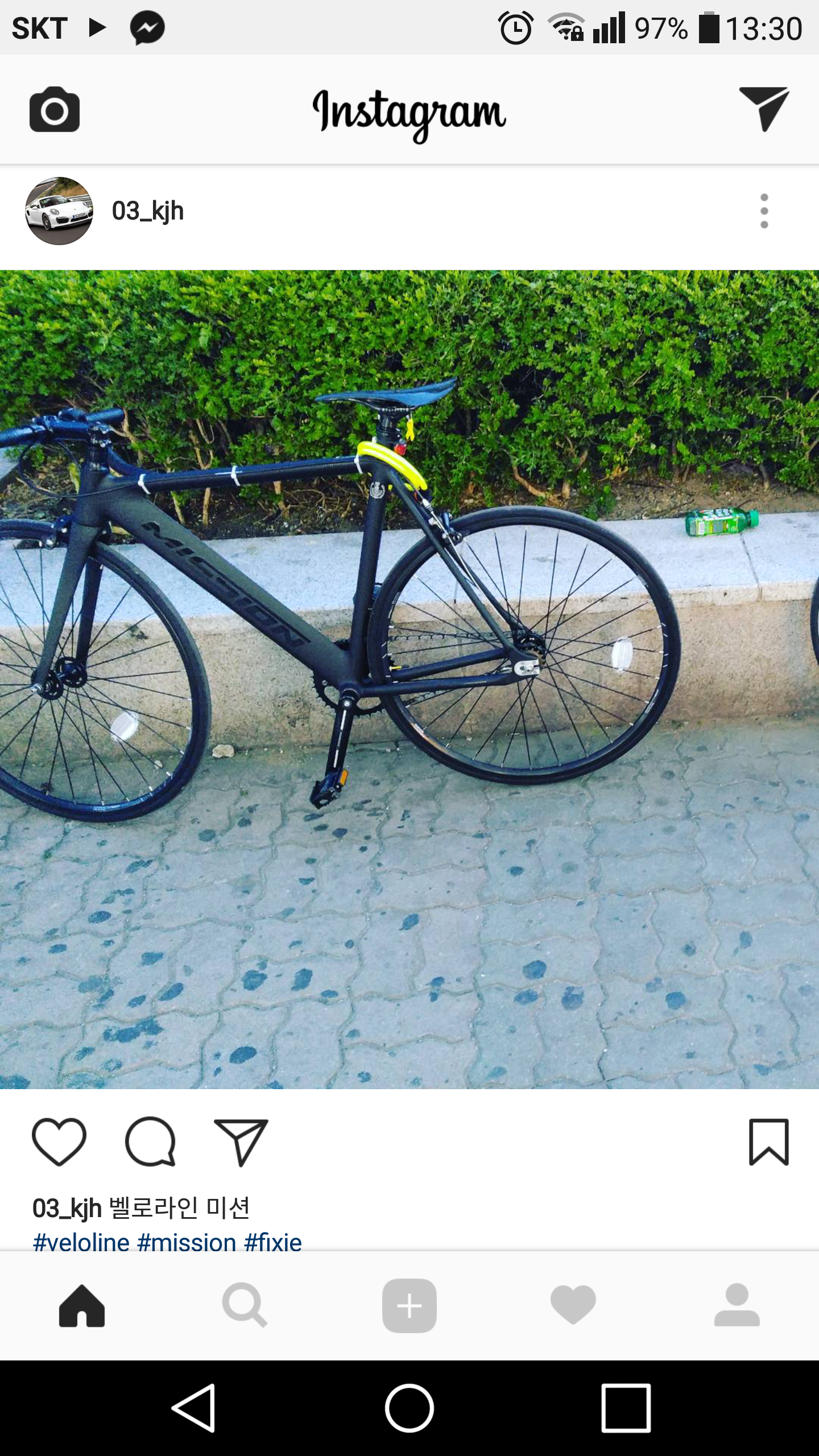
Task: Open recent apps from navigation bar
Action: (x=626, y=1408)
